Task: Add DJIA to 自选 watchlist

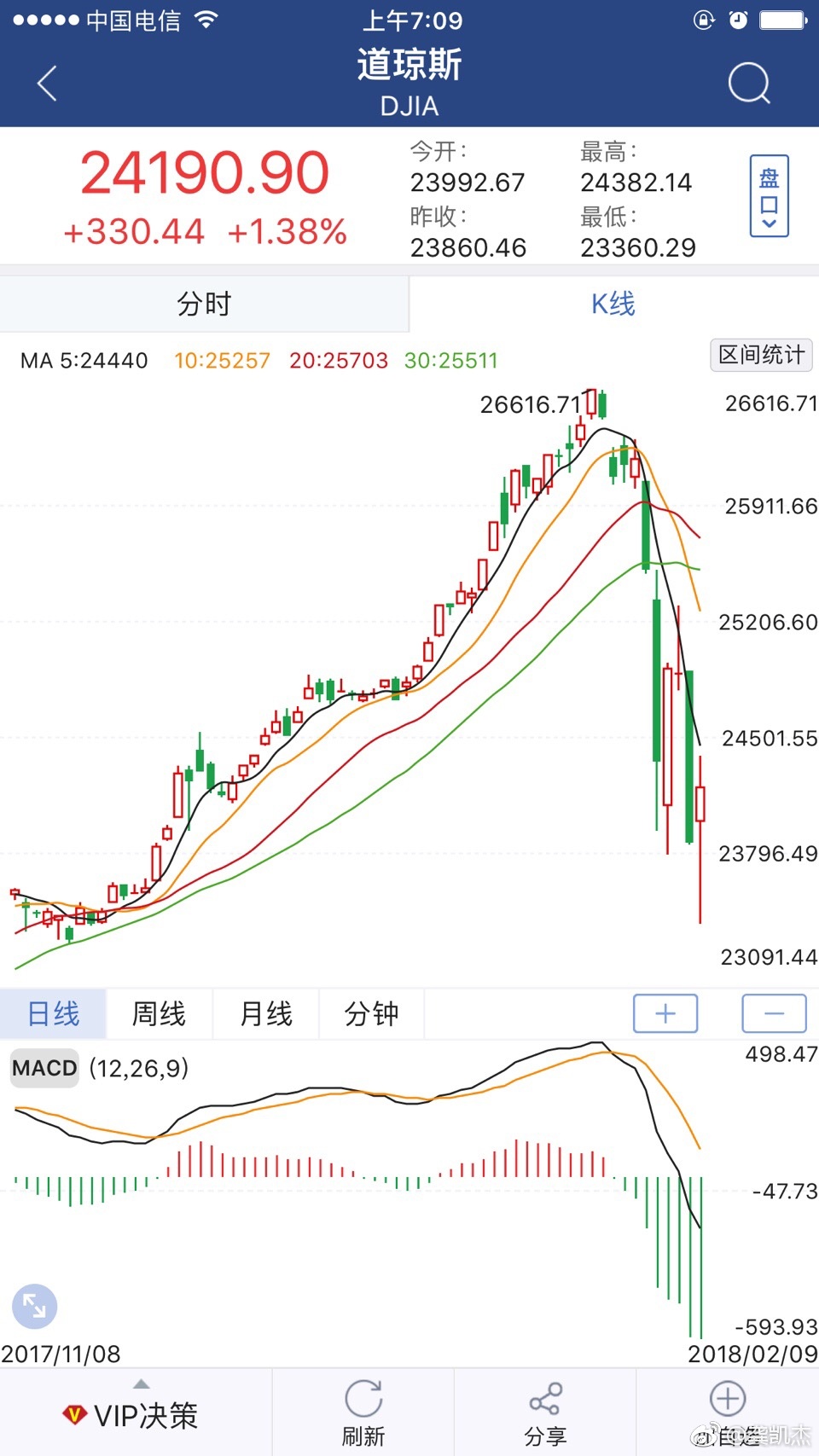Action: pos(728,1413)
